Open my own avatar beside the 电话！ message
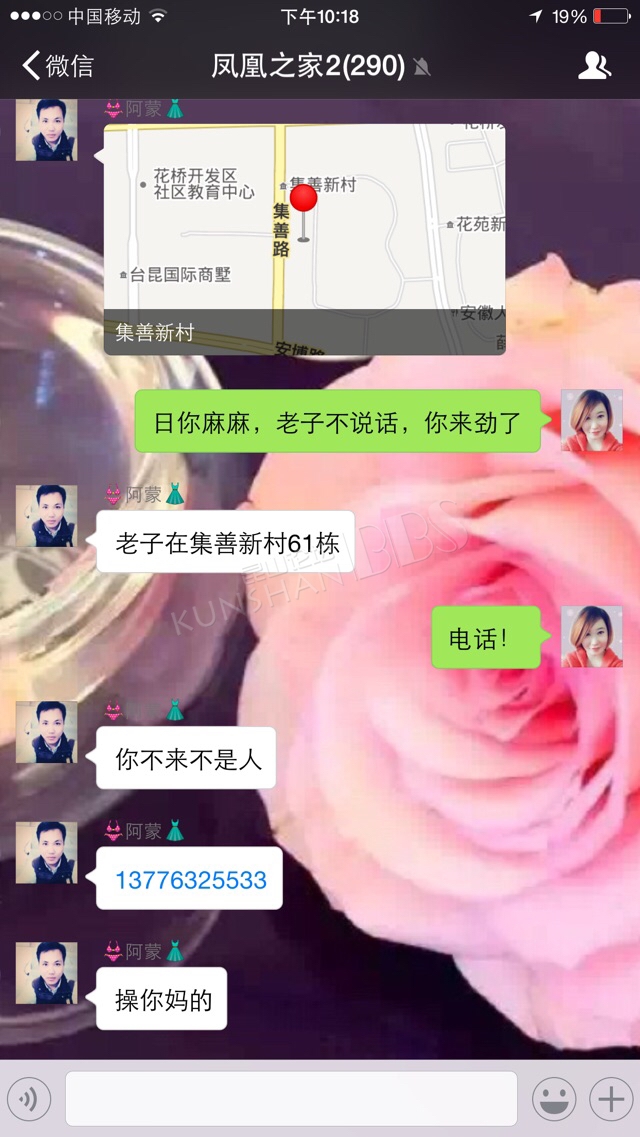The height and width of the screenshot is (1137, 640). [591, 637]
